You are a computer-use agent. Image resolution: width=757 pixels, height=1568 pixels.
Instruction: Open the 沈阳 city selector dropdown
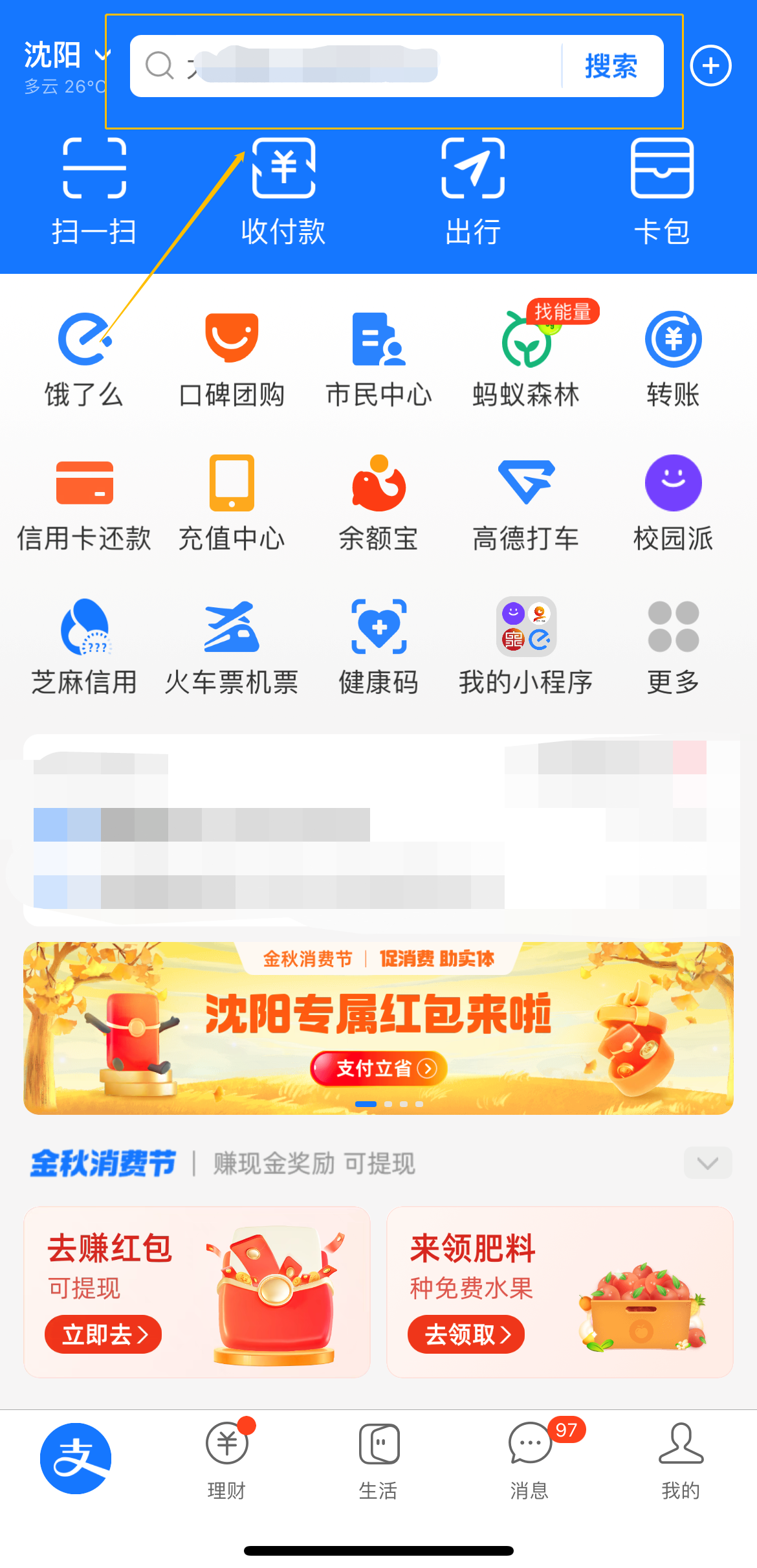pyautogui.click(x=66, y=56)
